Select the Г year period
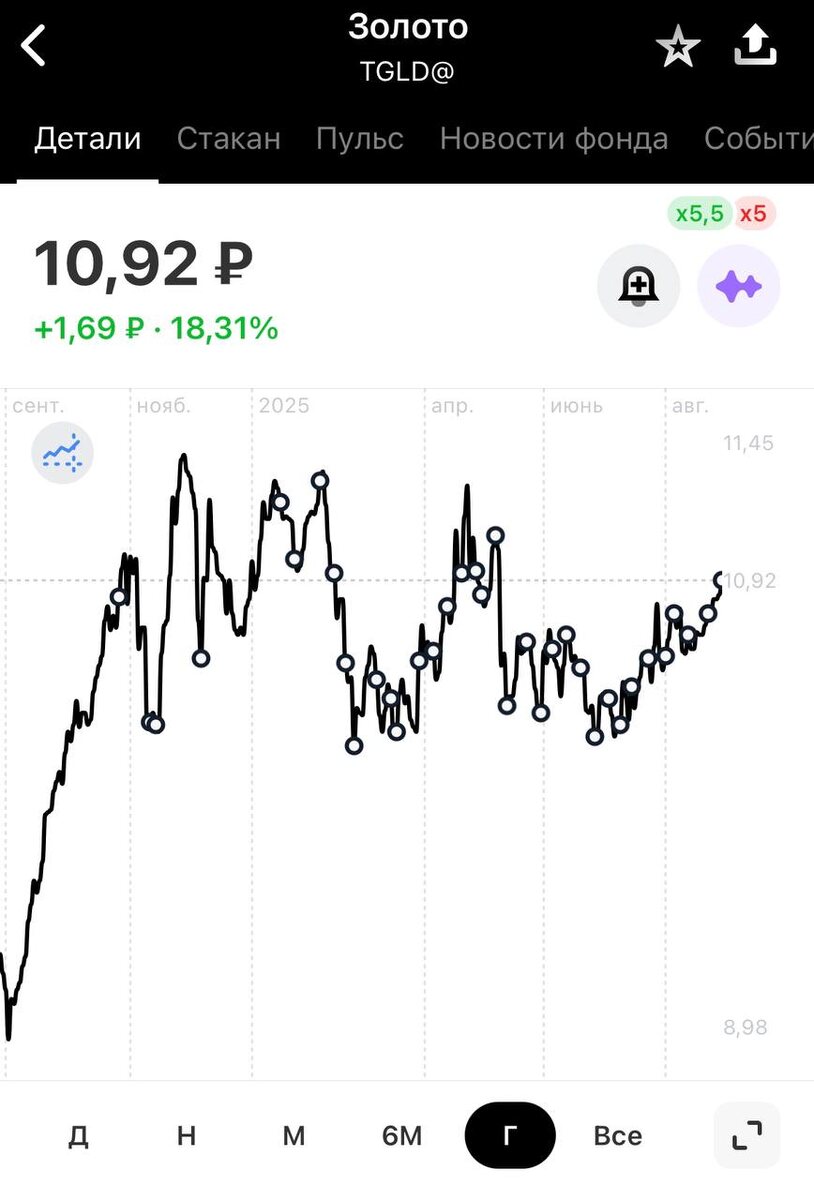The width and height of the screenshot is (814, 1200). (509, 1136)
